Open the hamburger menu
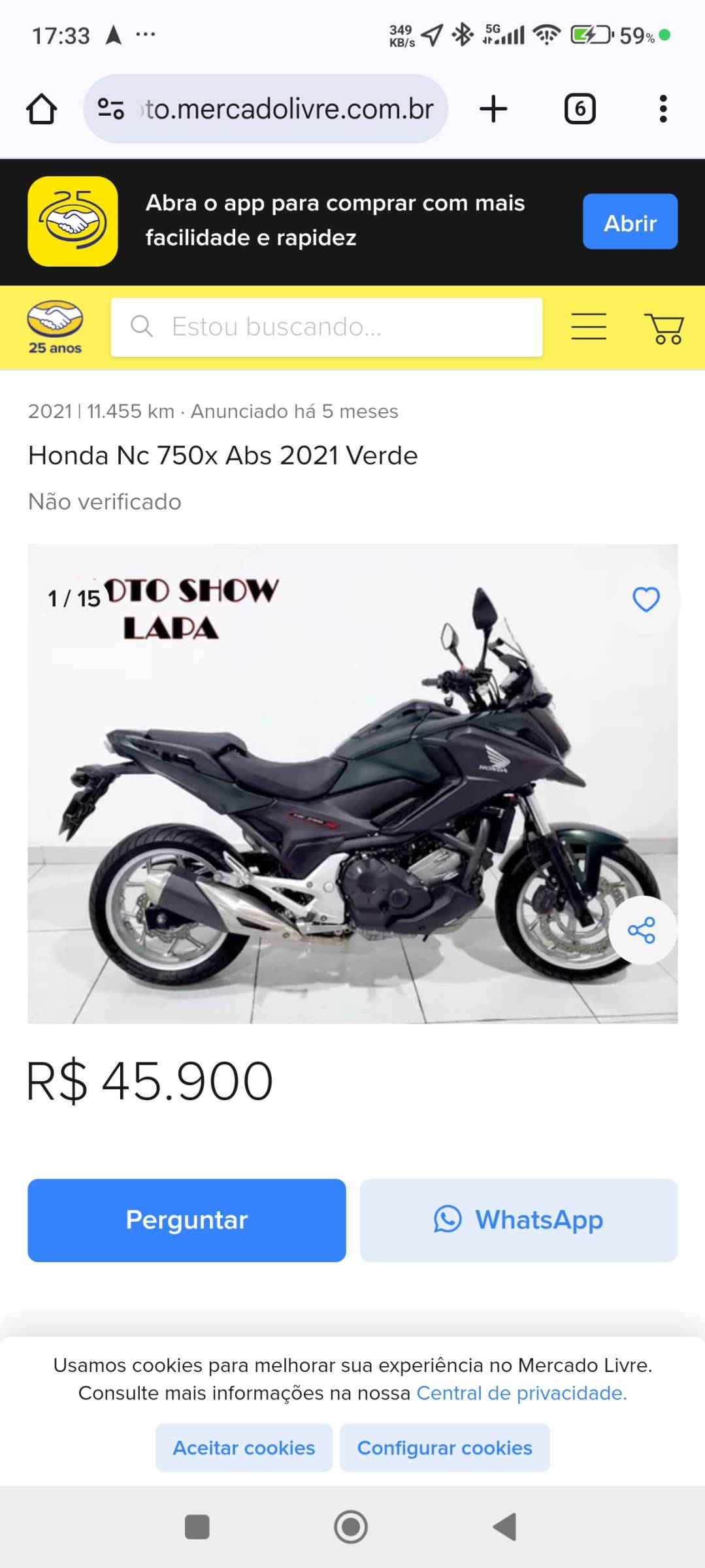705x1568 pixels. (589, 327)
